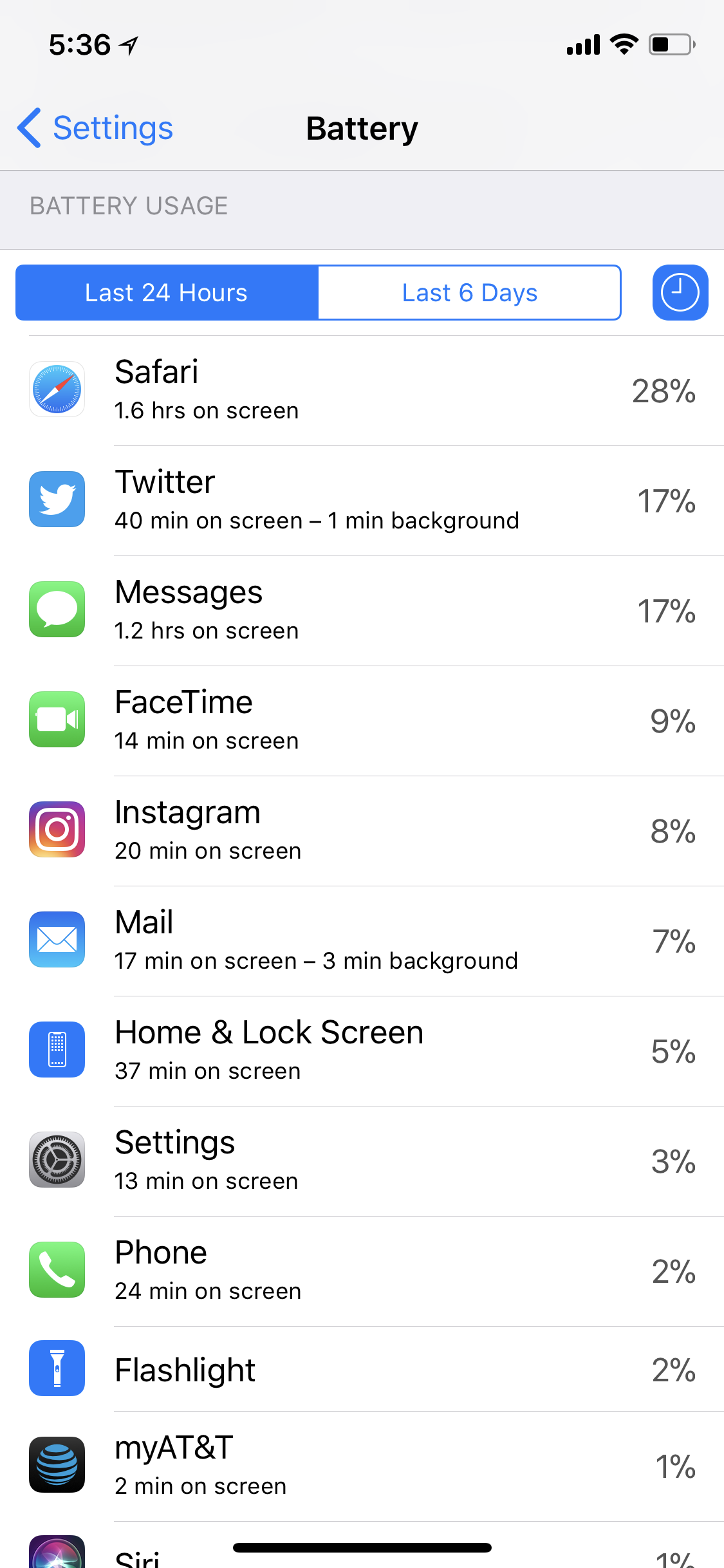
Task: Tap the Phone usage row
Action: coord(362,1271)
